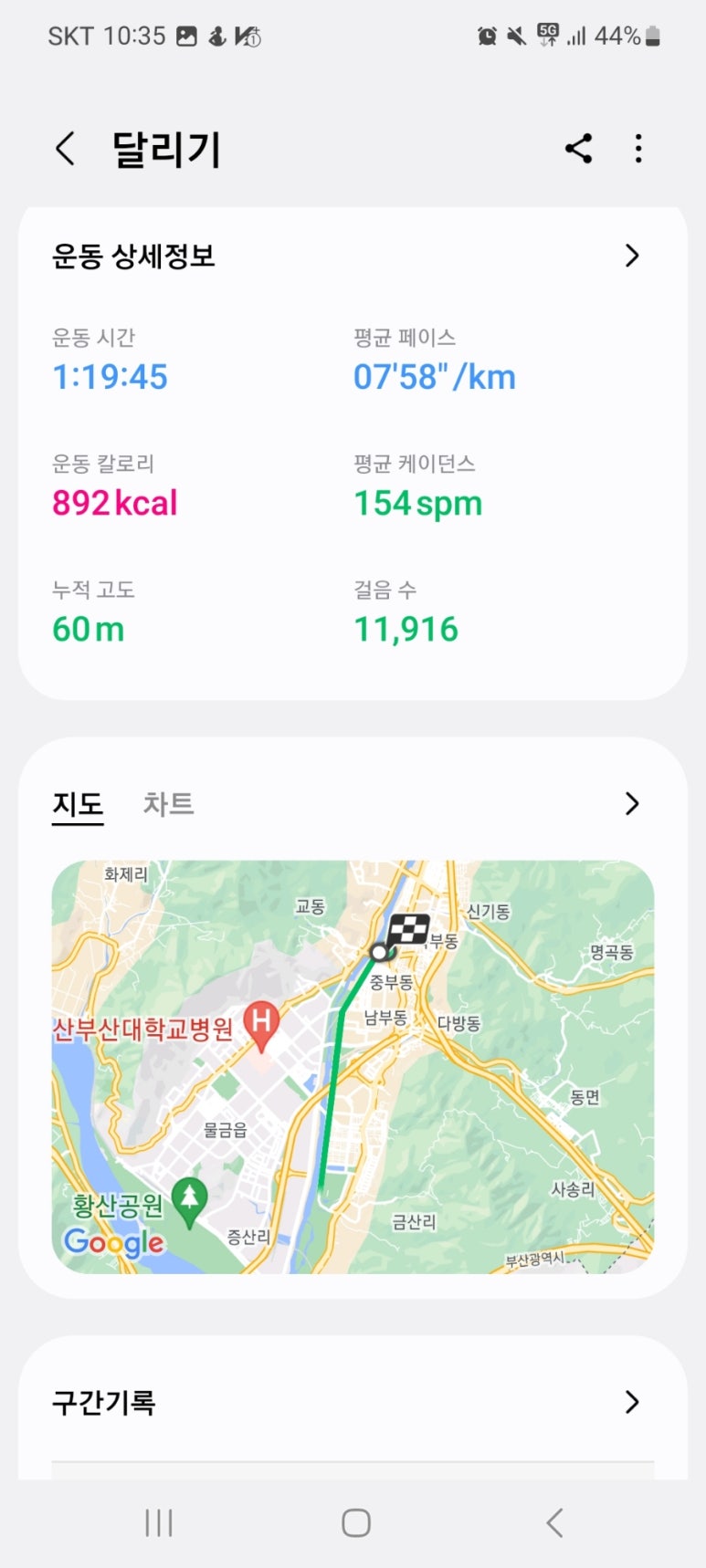Screen dimensions: 706x1568
Task: Expand the map section with its chevron
Action: [x=631, y=804]
